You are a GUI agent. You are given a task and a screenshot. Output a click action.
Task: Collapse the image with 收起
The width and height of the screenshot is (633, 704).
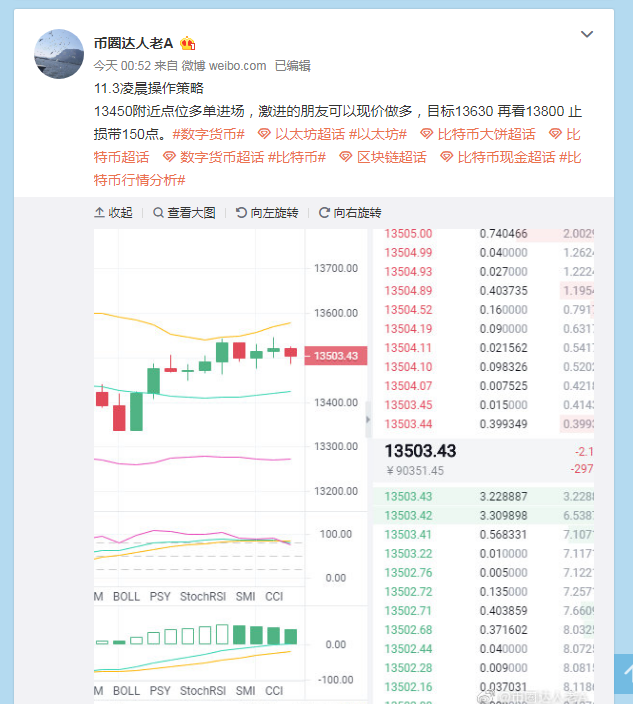[113, 212]
